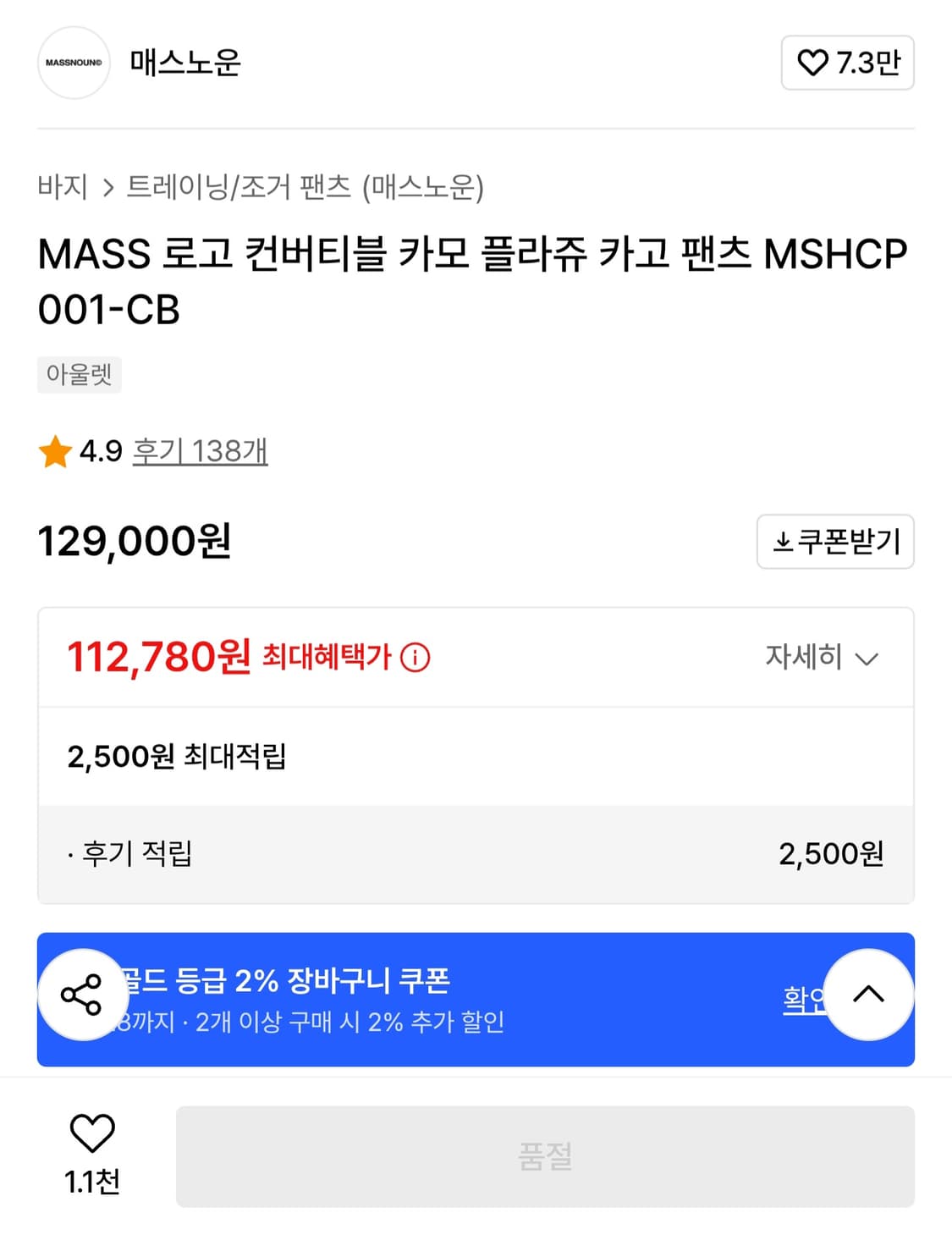Click the 쿠폰받기 button
This screenshot has width=952, height=1235.
(835, 542)
